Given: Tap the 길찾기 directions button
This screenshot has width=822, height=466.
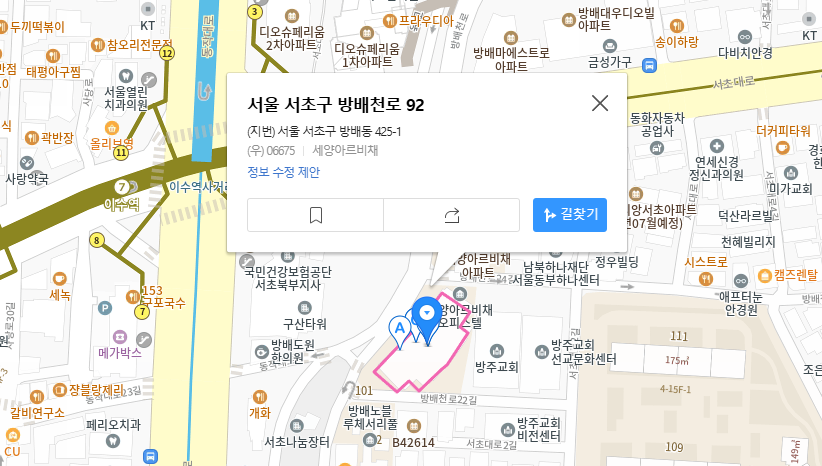Looking at the screenshot, I should click(569, 214).
